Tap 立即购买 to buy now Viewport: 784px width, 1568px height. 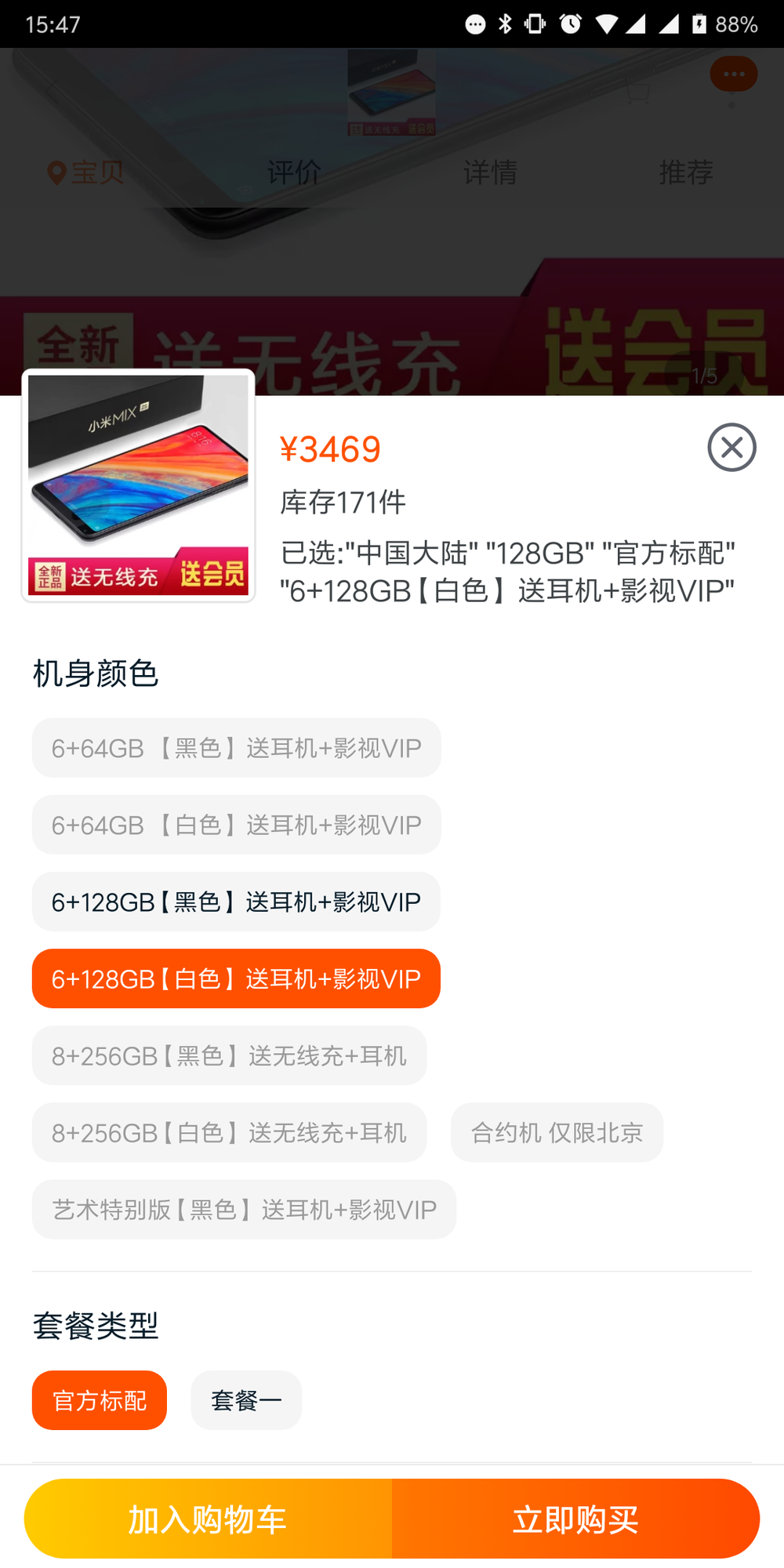tap(575, 1519)
